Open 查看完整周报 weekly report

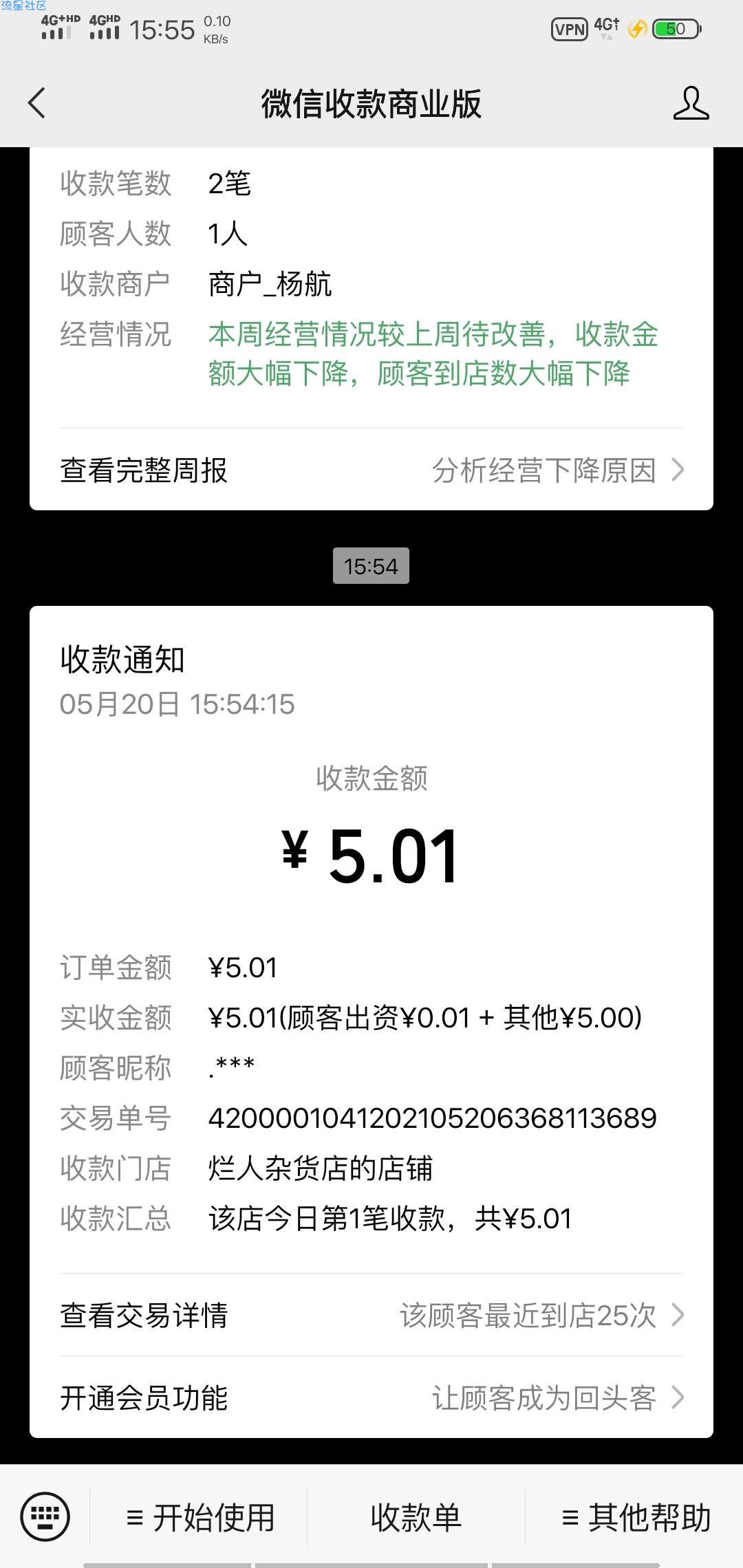coord(371,470)
